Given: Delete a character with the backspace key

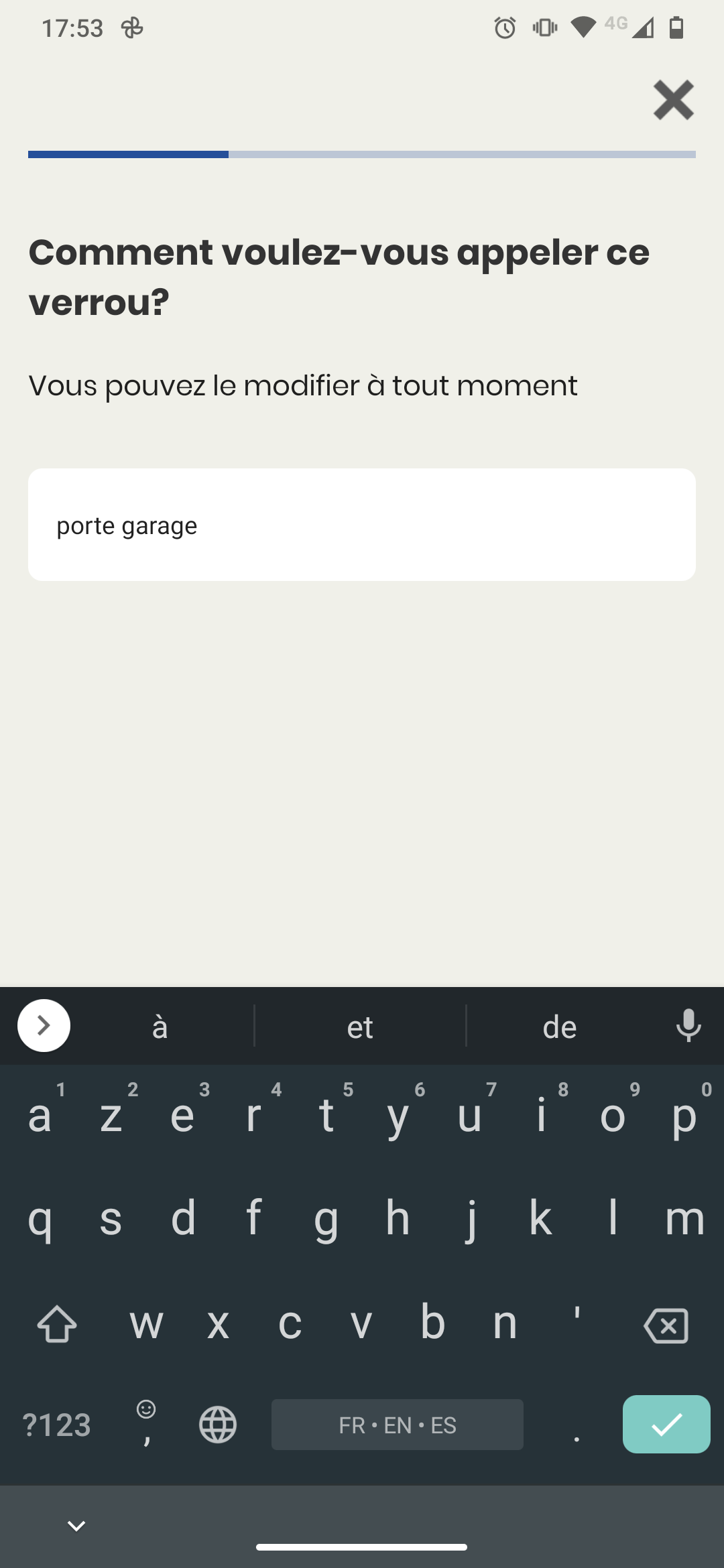Looking at the screenshot, I should pyautogui.click(x=666, y=1325).
